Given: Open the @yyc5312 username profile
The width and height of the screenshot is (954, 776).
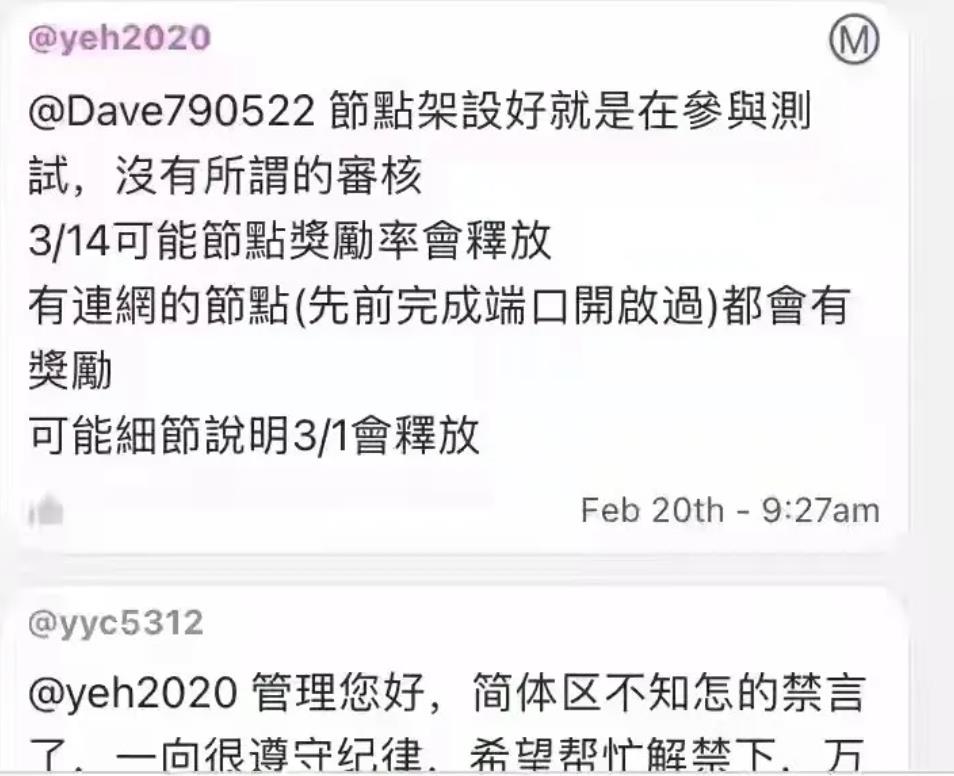Looking at the screenshot, I should 115,623.
